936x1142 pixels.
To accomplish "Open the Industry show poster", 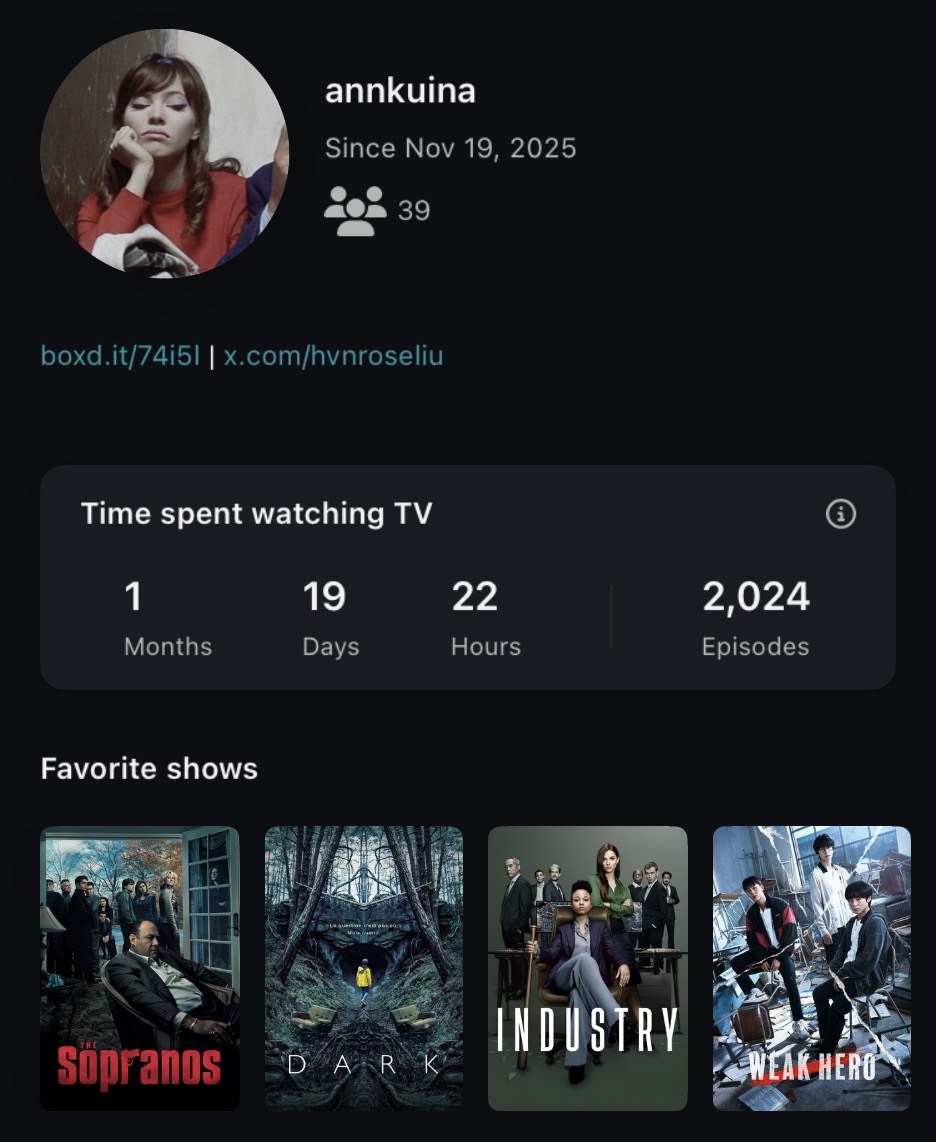I will (x=588, y=967).
